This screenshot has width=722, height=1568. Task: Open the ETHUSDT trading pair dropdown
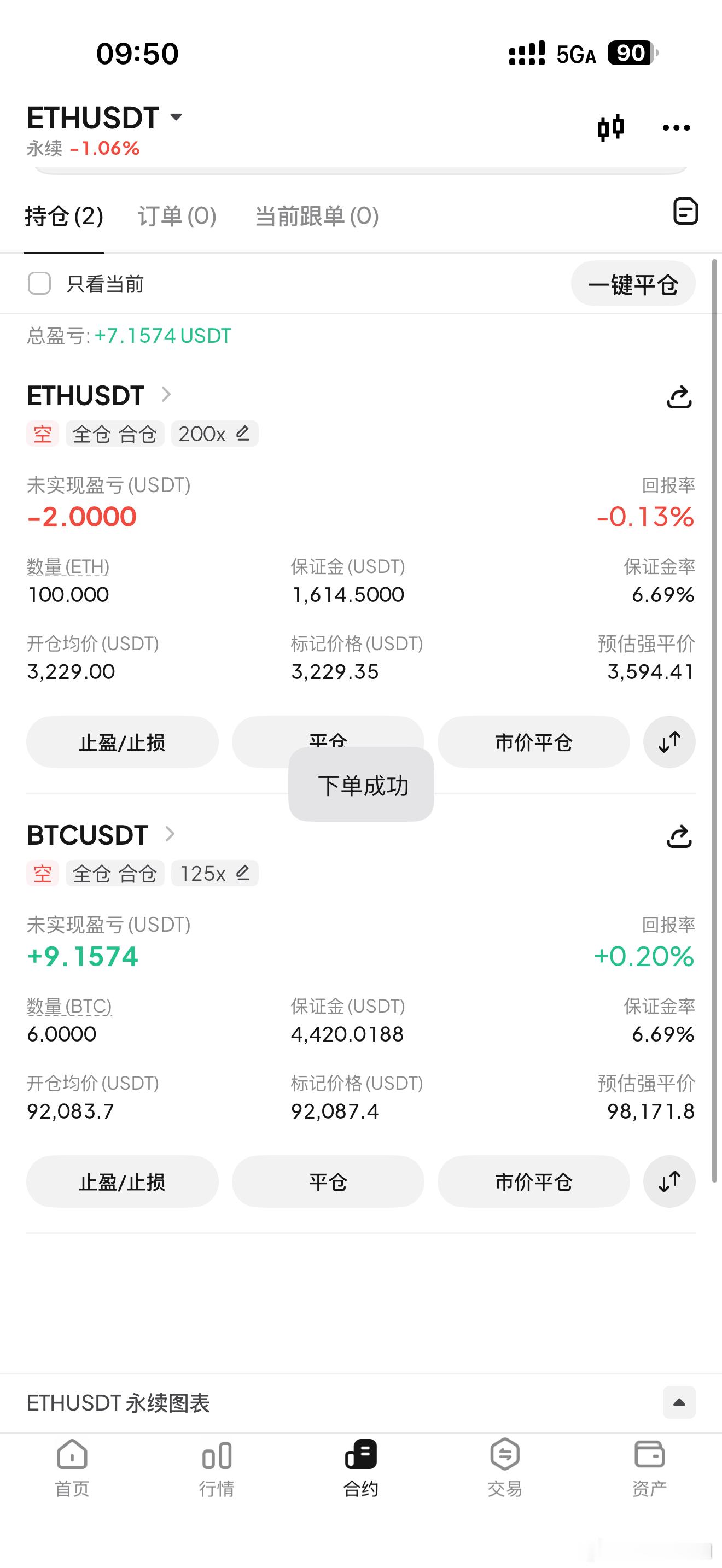point(176,118)
